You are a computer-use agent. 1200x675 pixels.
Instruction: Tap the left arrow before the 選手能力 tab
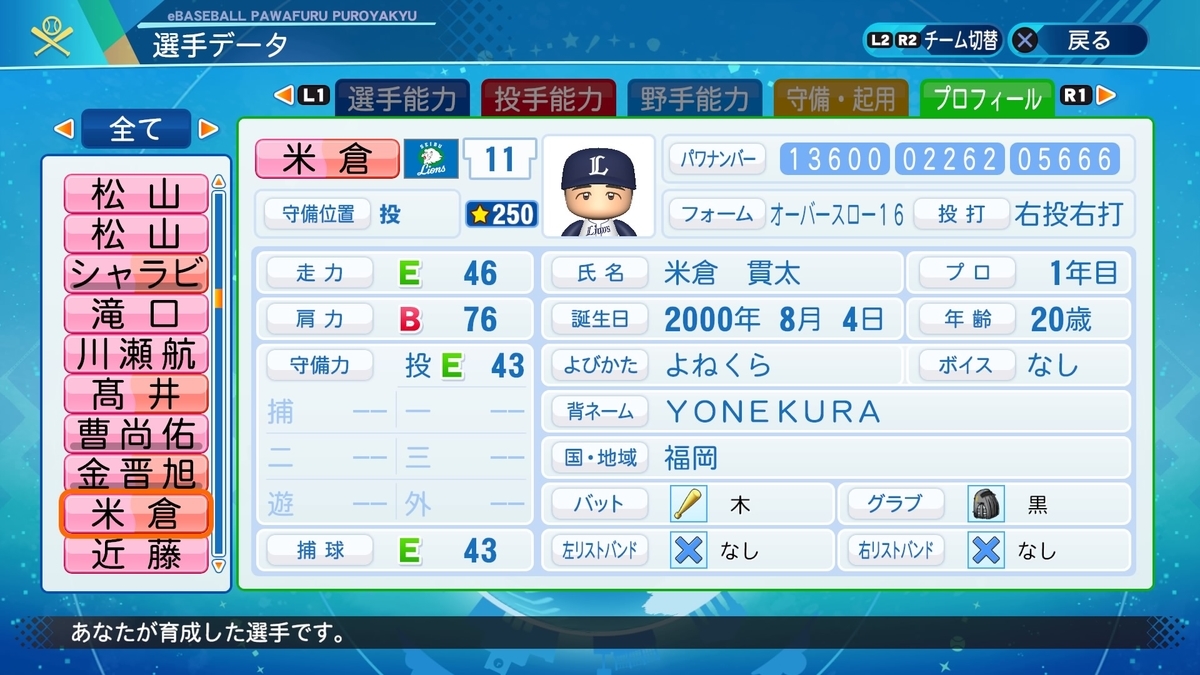tap(283, 95)
